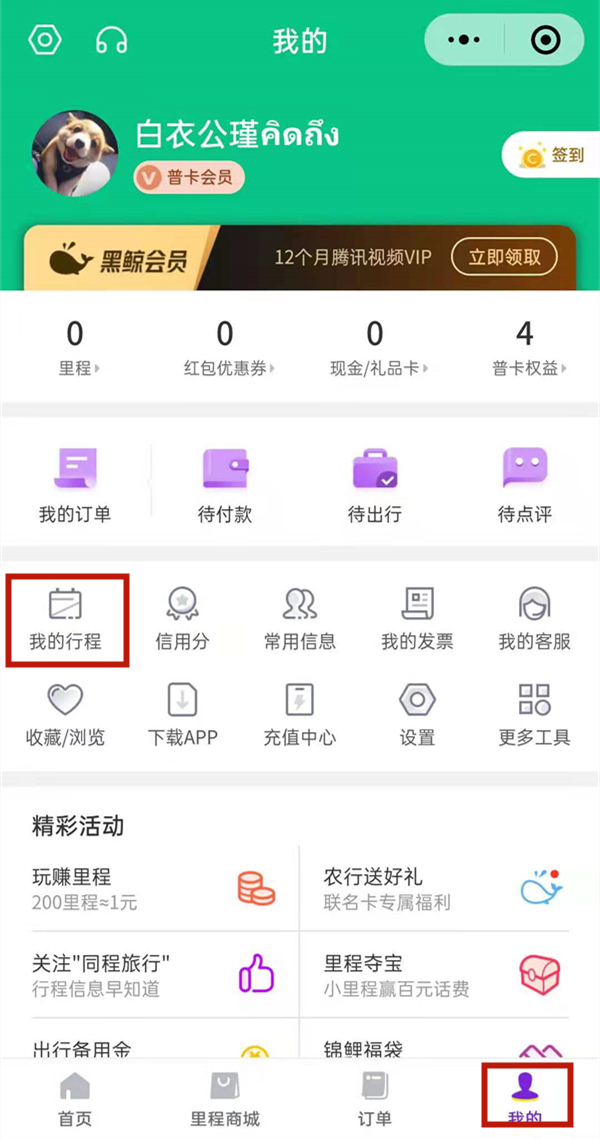The height and width of the screenshot is (1139, 600).
Task: Open 我的订单
Action: 75,486
